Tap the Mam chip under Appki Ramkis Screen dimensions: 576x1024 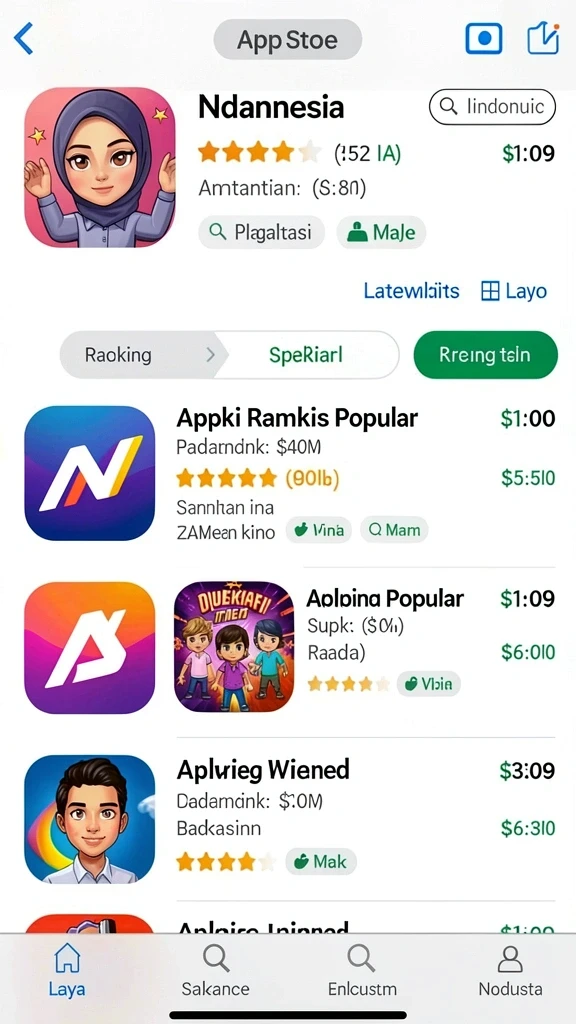coord(394,530)
